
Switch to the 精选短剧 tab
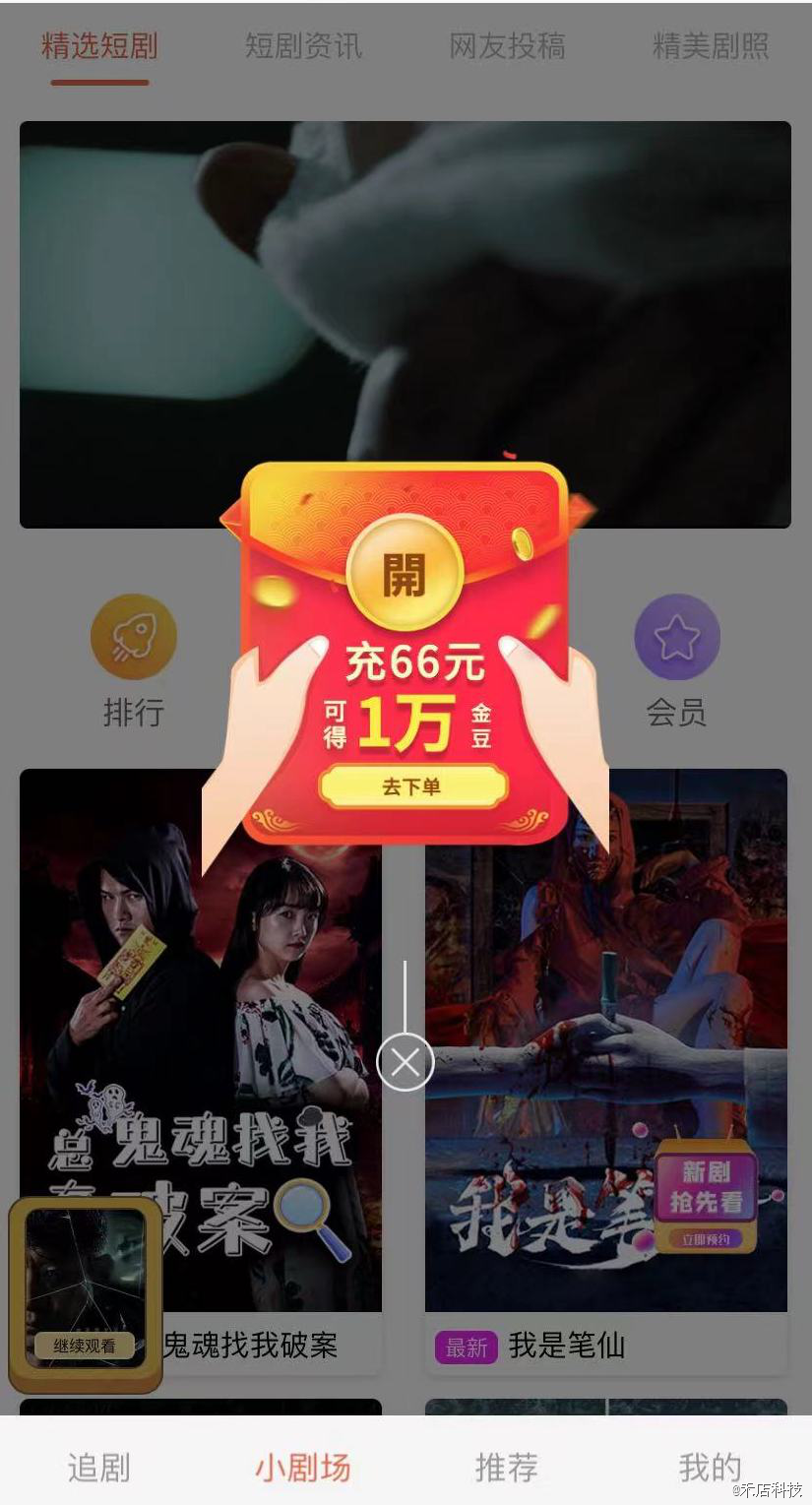click(99, 46)
